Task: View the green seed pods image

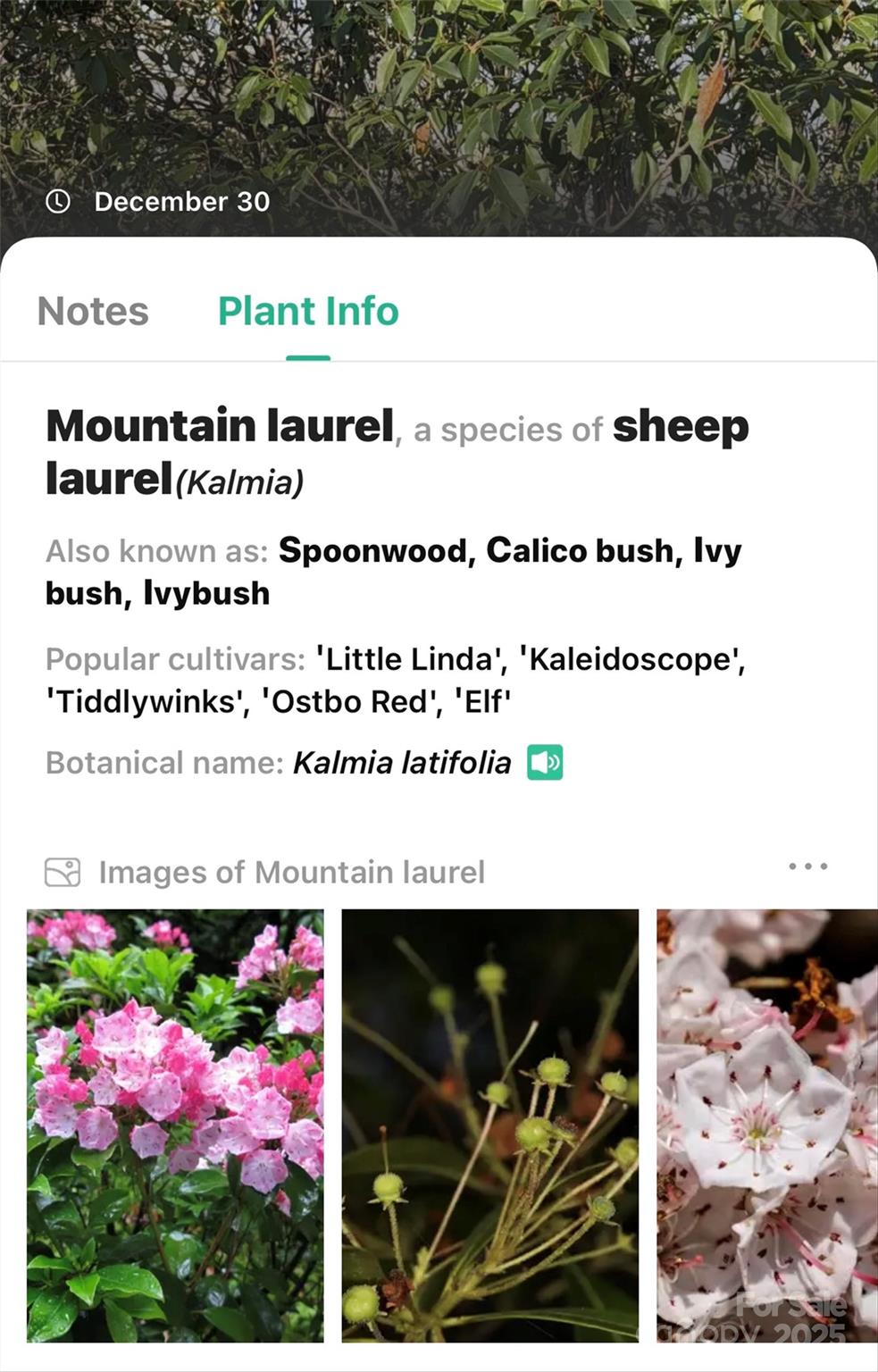Action: 489,1125
